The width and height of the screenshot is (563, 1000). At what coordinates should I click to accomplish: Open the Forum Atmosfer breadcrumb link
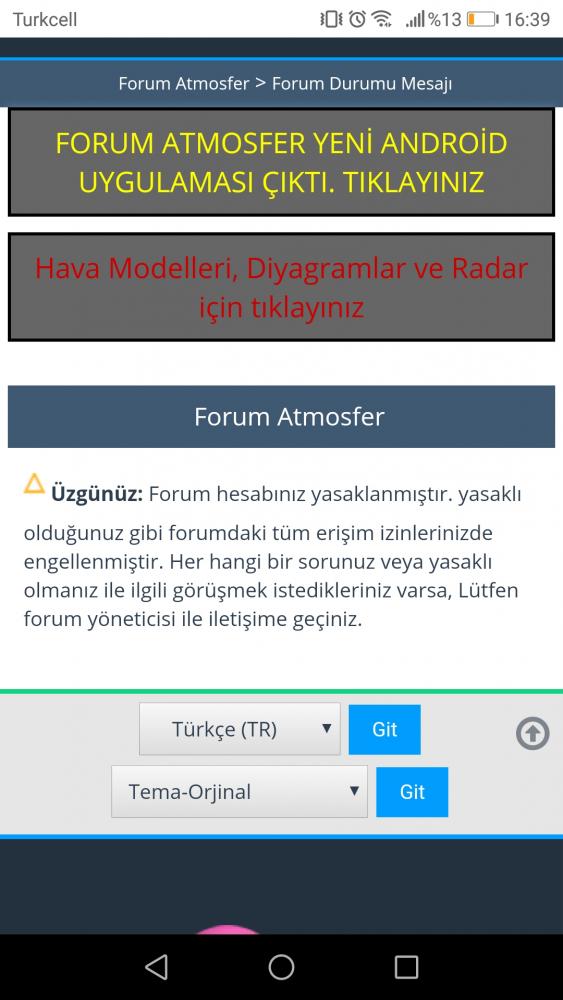(x=184, y=84)
